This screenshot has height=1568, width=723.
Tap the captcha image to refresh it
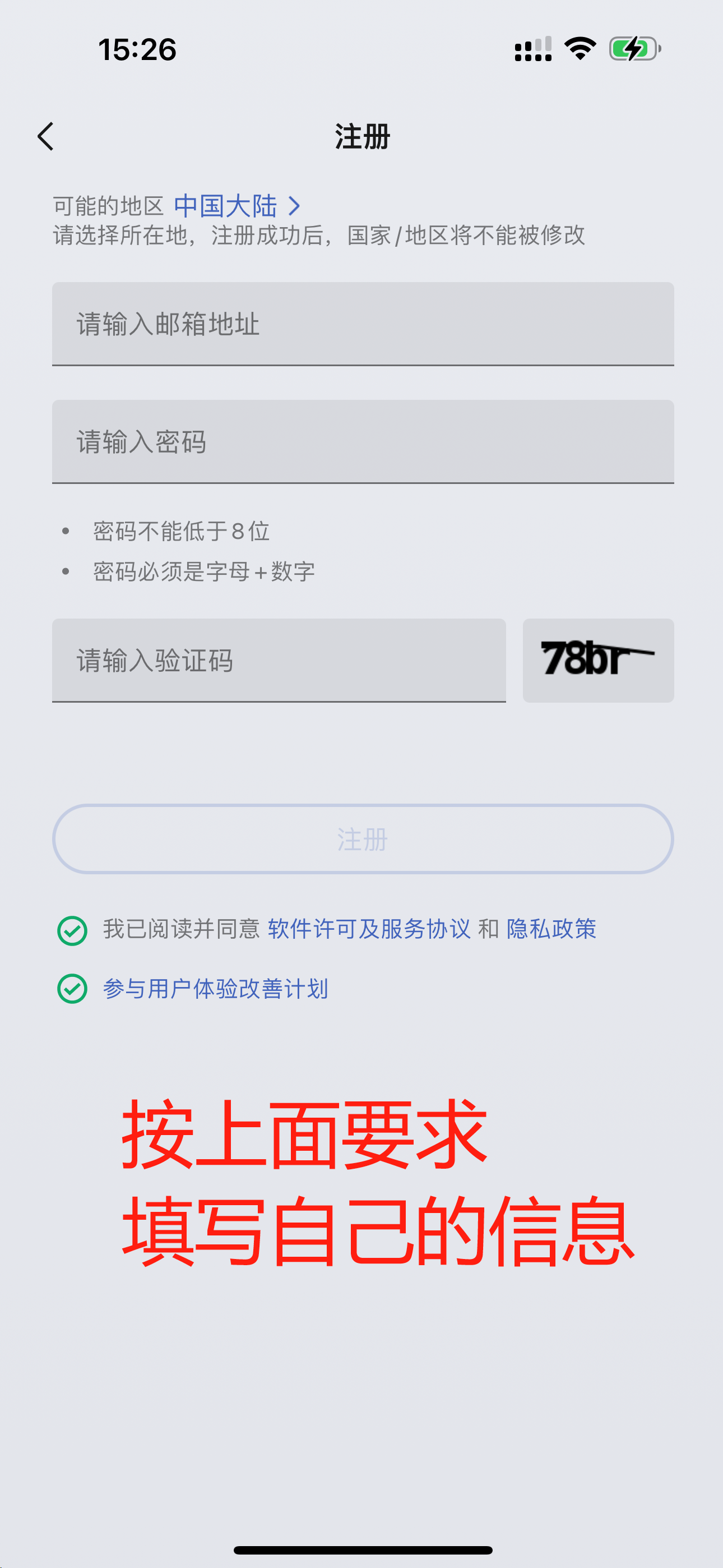pyautogui.click(x=599, y=661)
